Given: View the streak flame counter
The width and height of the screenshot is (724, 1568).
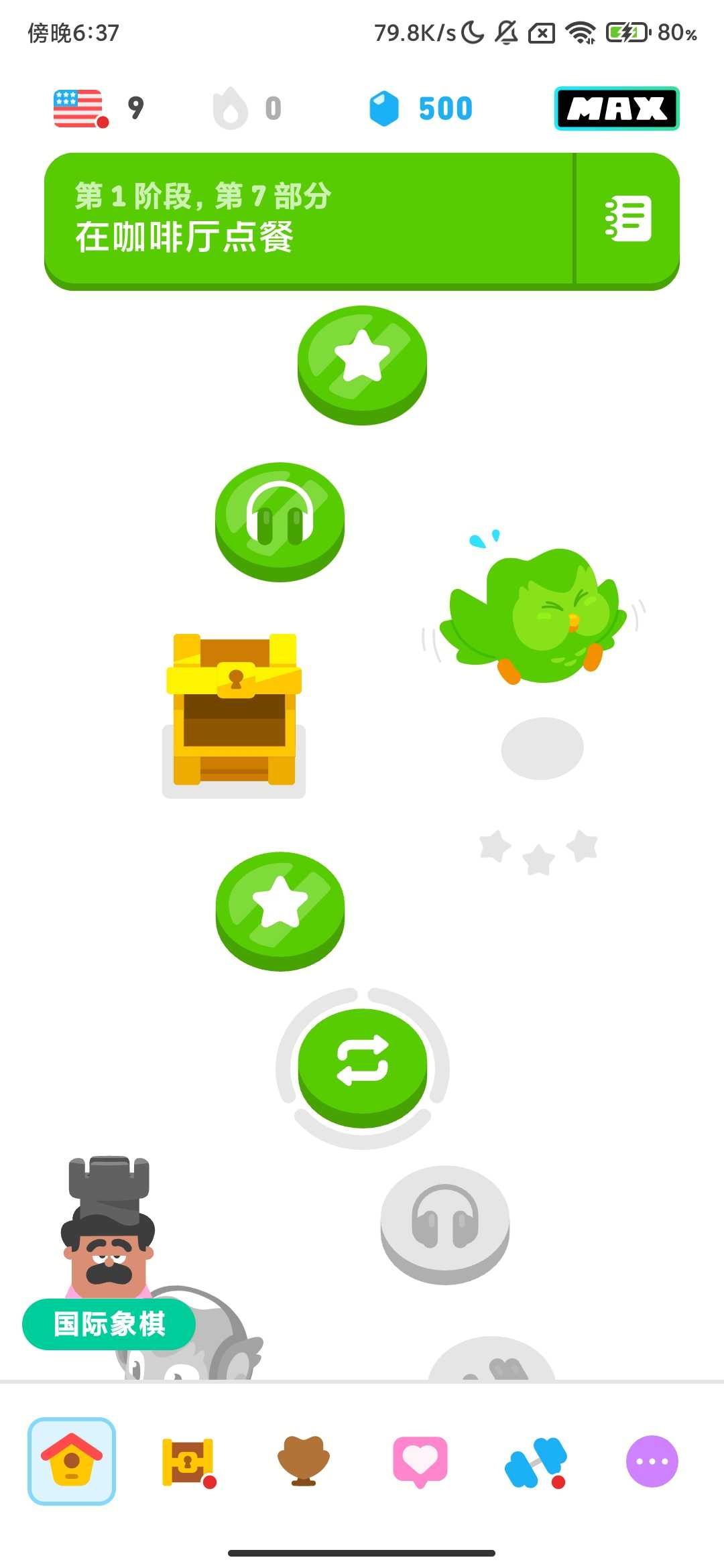Looking at the screenshot, I should (x=247, y=109).
